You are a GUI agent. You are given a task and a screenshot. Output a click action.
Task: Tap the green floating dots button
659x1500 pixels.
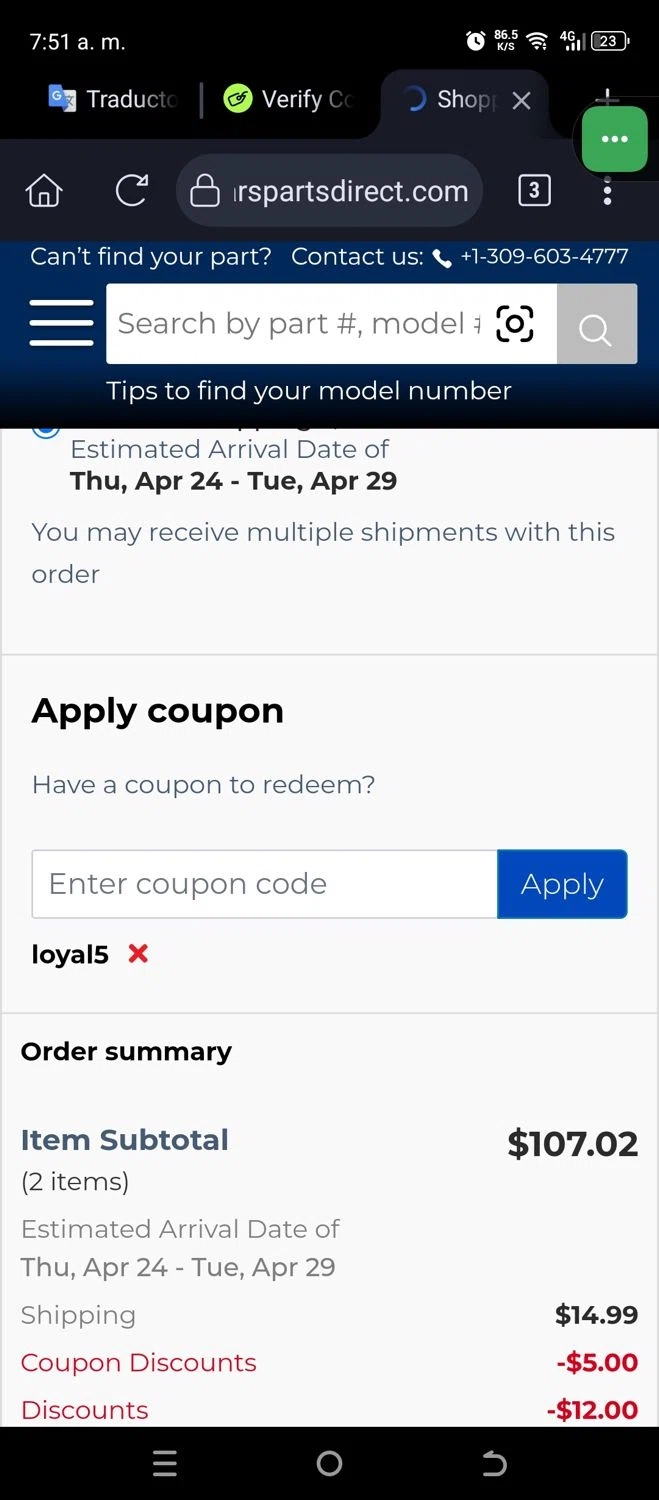(614, 139)
